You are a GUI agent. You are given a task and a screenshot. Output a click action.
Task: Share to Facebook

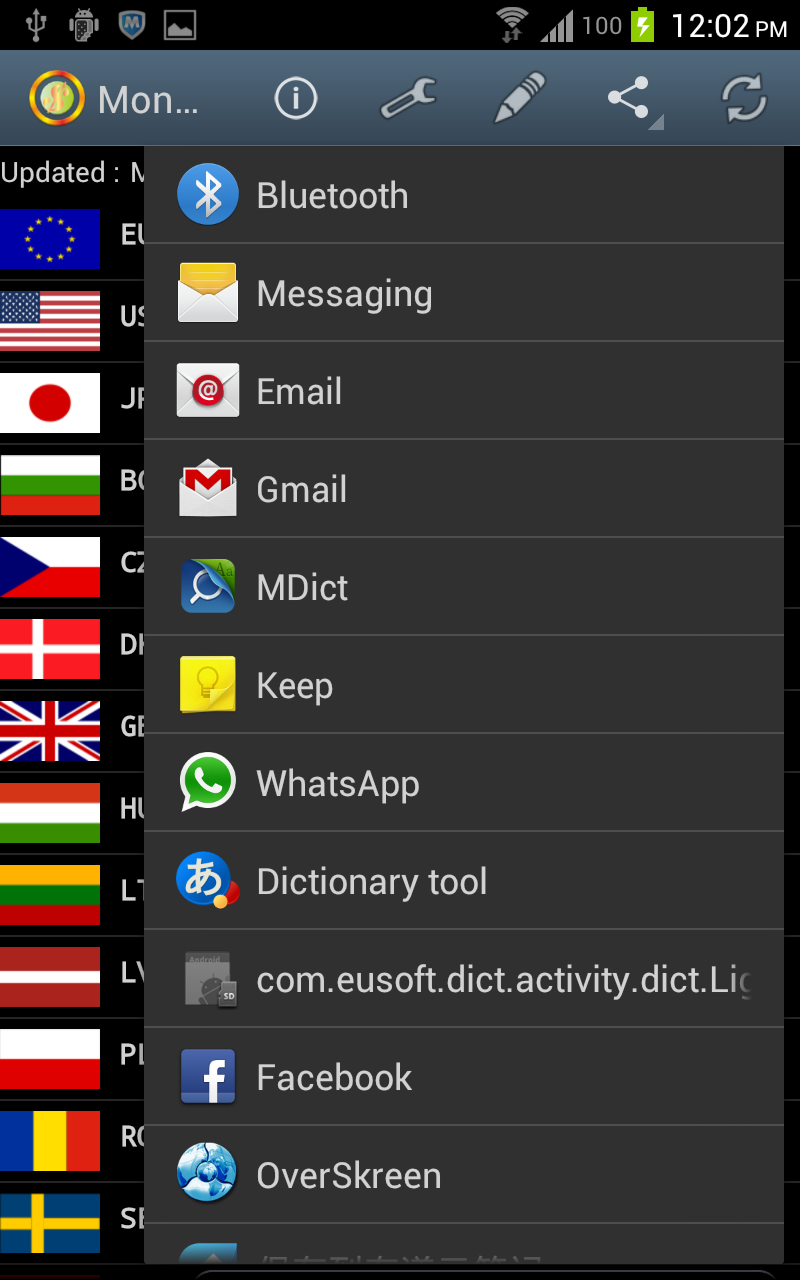pyautogui.click(x=464, y=1077)
